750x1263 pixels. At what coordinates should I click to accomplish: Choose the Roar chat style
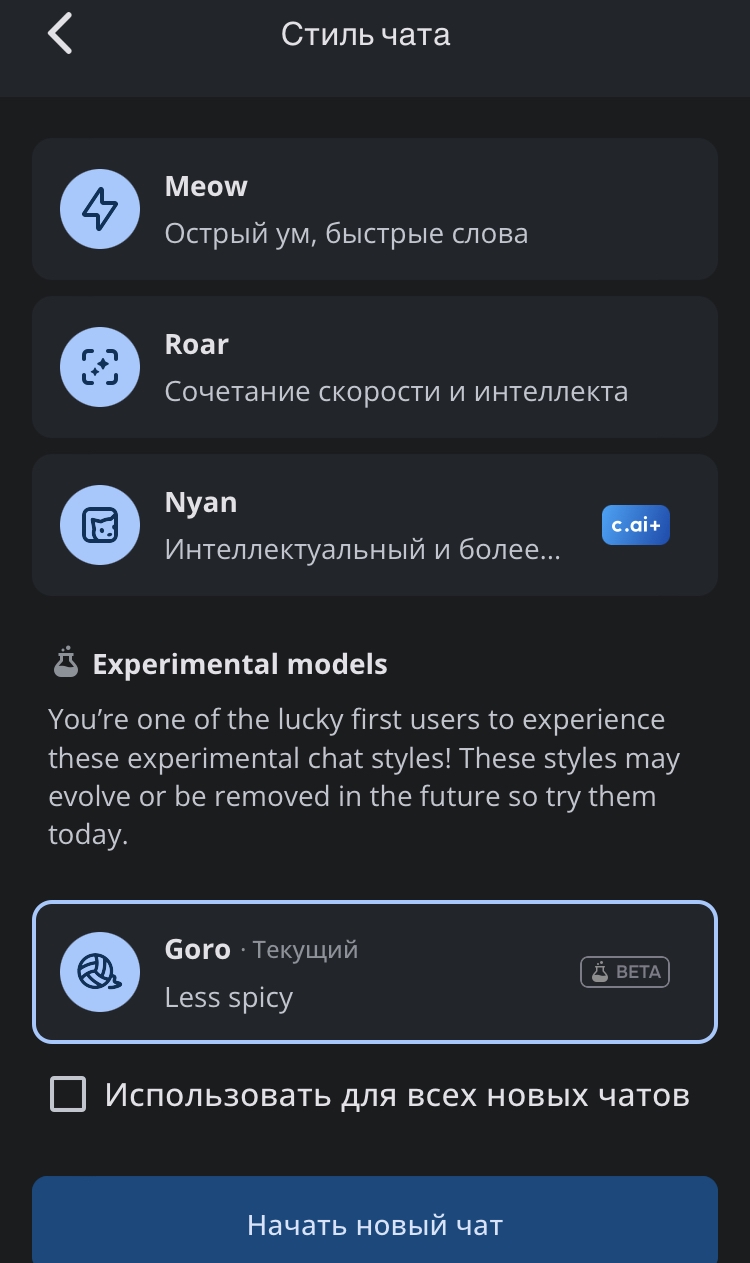375,367
